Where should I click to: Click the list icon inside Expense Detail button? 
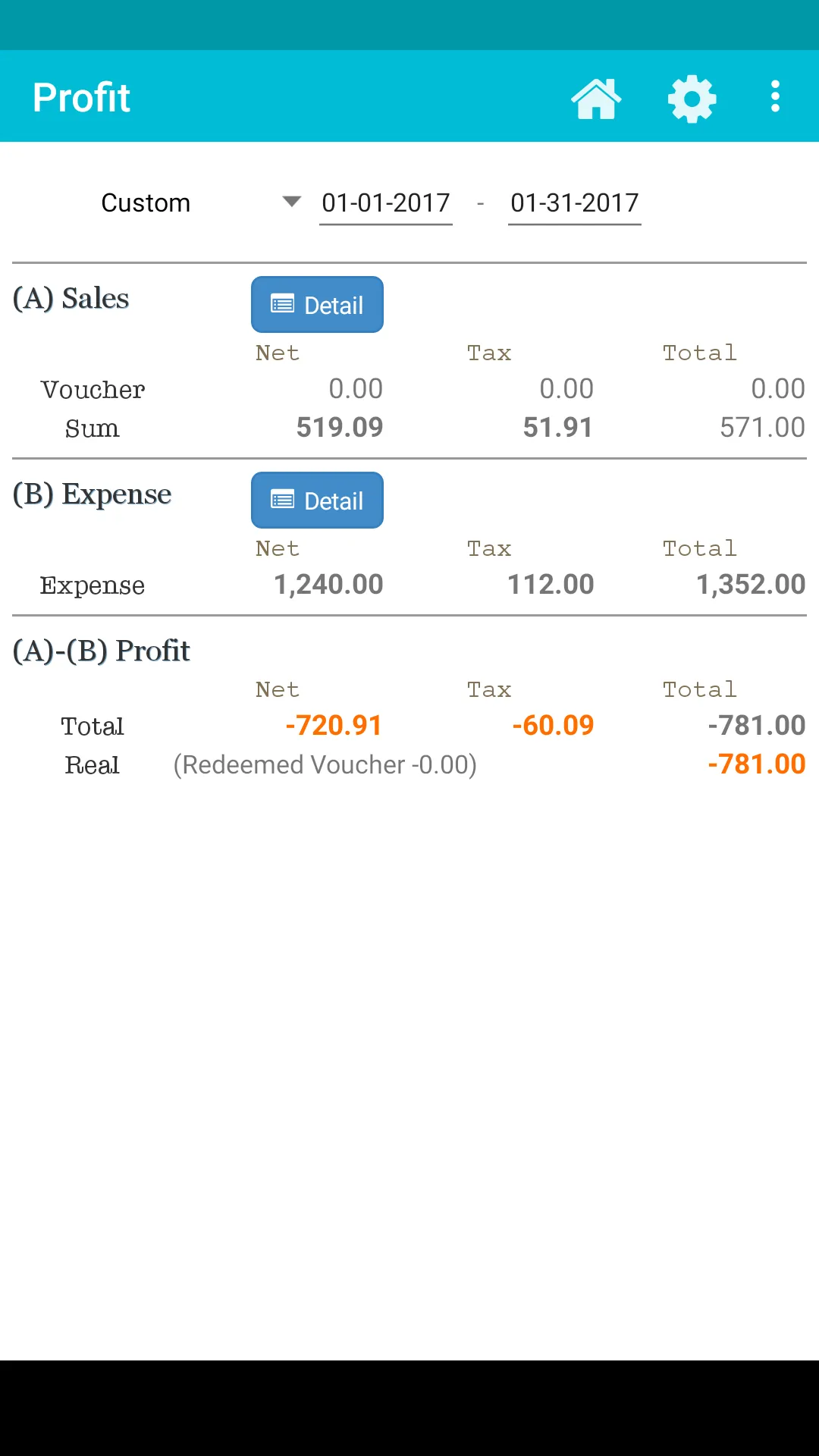[x=281, y=499]
